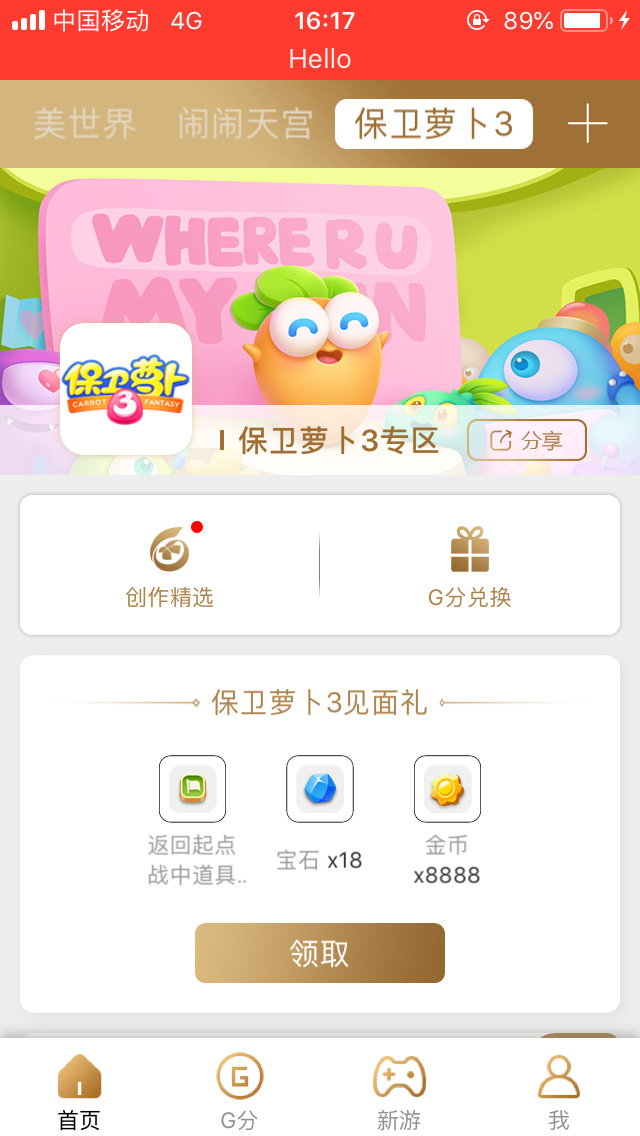Share the 保卫萝卜3专区 page
This screenshot has height=1136, width=640.
pyautogui.click(x=526, y=440)
